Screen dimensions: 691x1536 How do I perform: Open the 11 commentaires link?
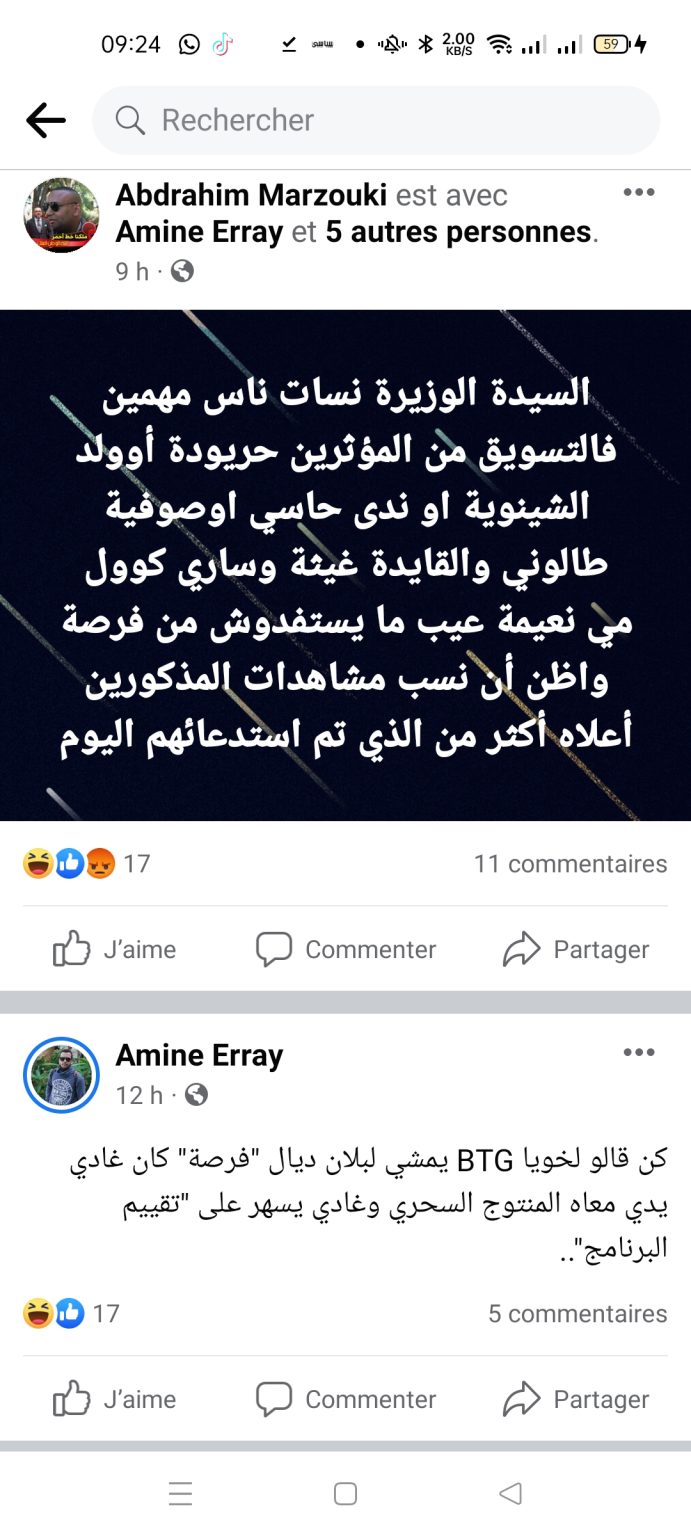(x=570, y=863)
